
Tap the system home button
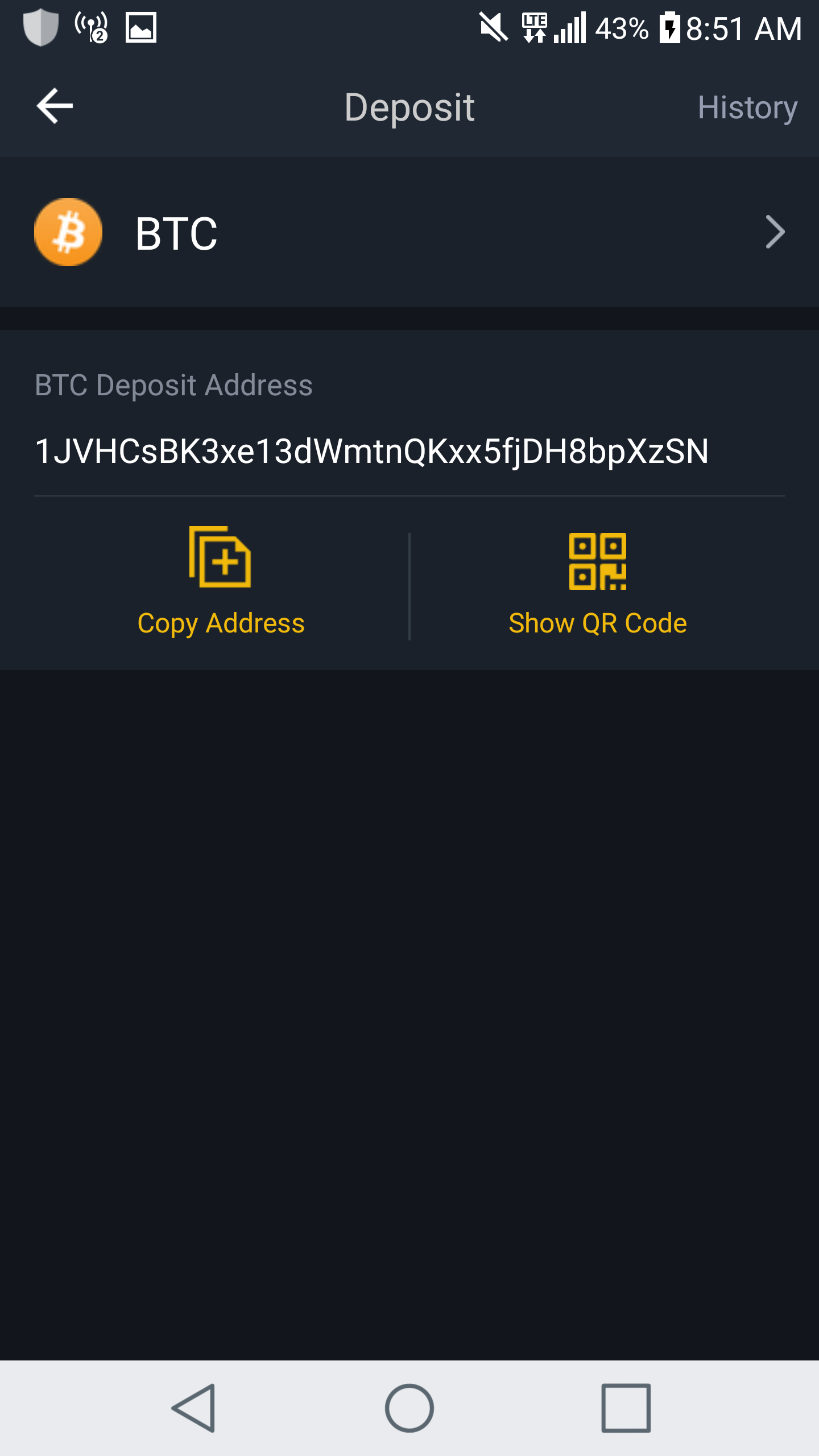click(x=409, y=1408)
